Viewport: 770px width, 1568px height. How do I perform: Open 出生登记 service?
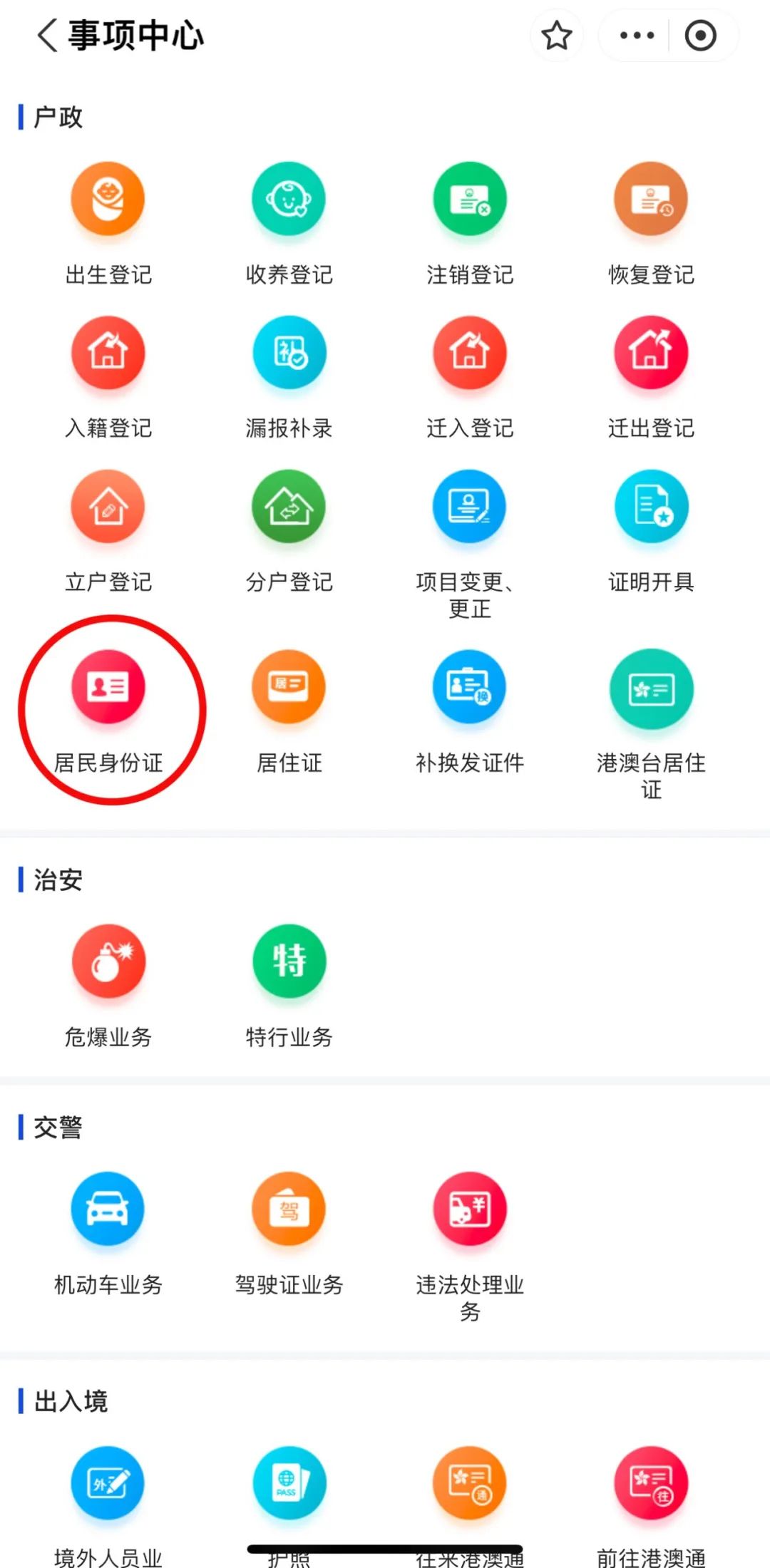coord(108,200)
